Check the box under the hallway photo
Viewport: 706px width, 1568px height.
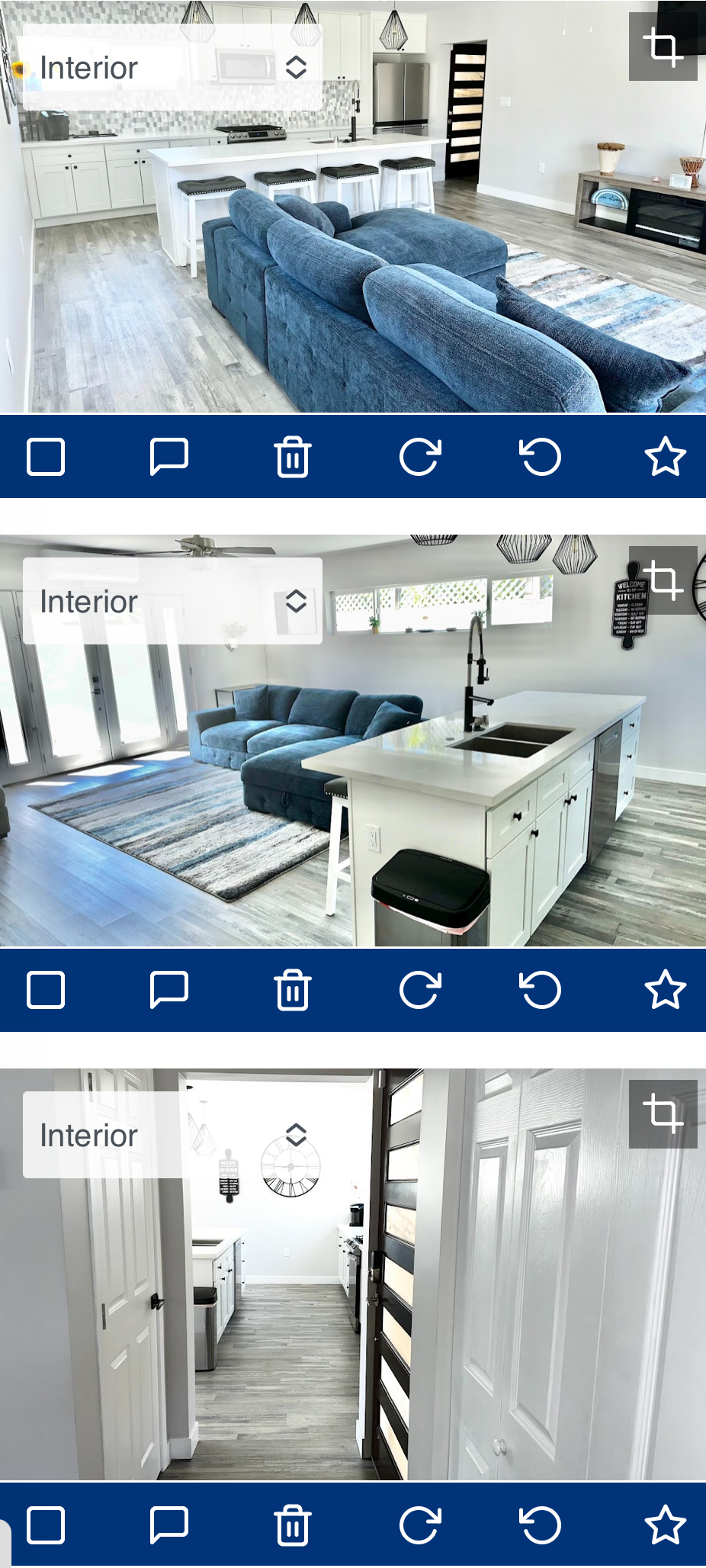pos(46,1525)
